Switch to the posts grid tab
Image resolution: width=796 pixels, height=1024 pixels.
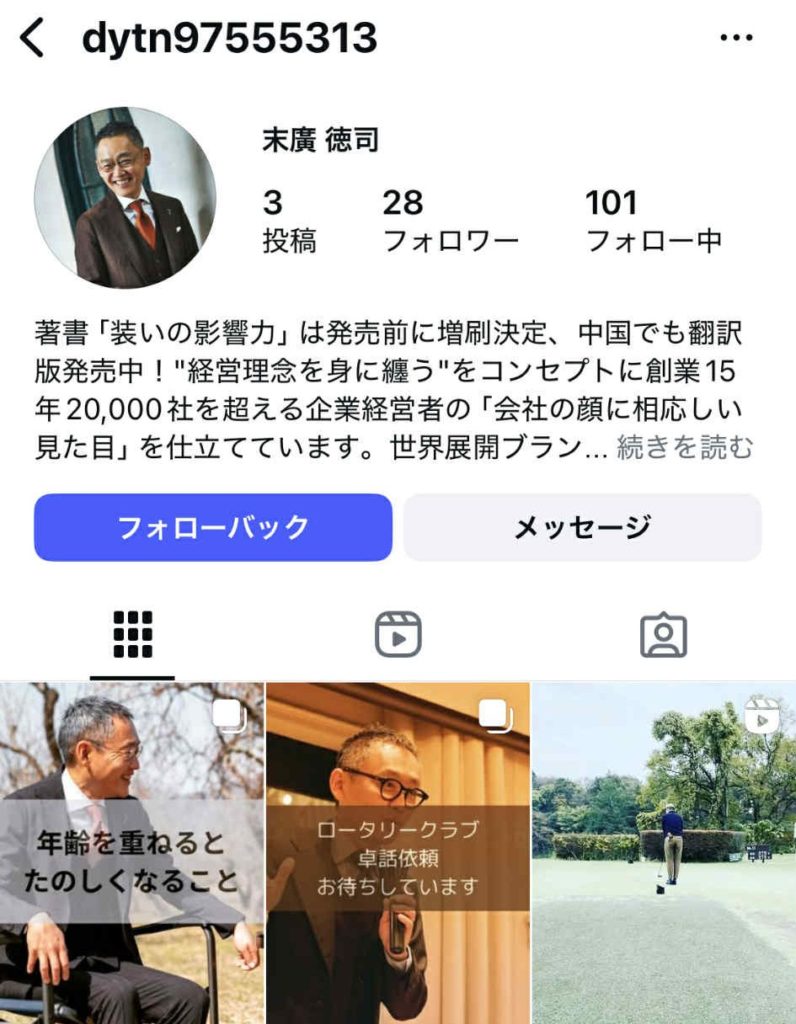(x=133, y=634)
